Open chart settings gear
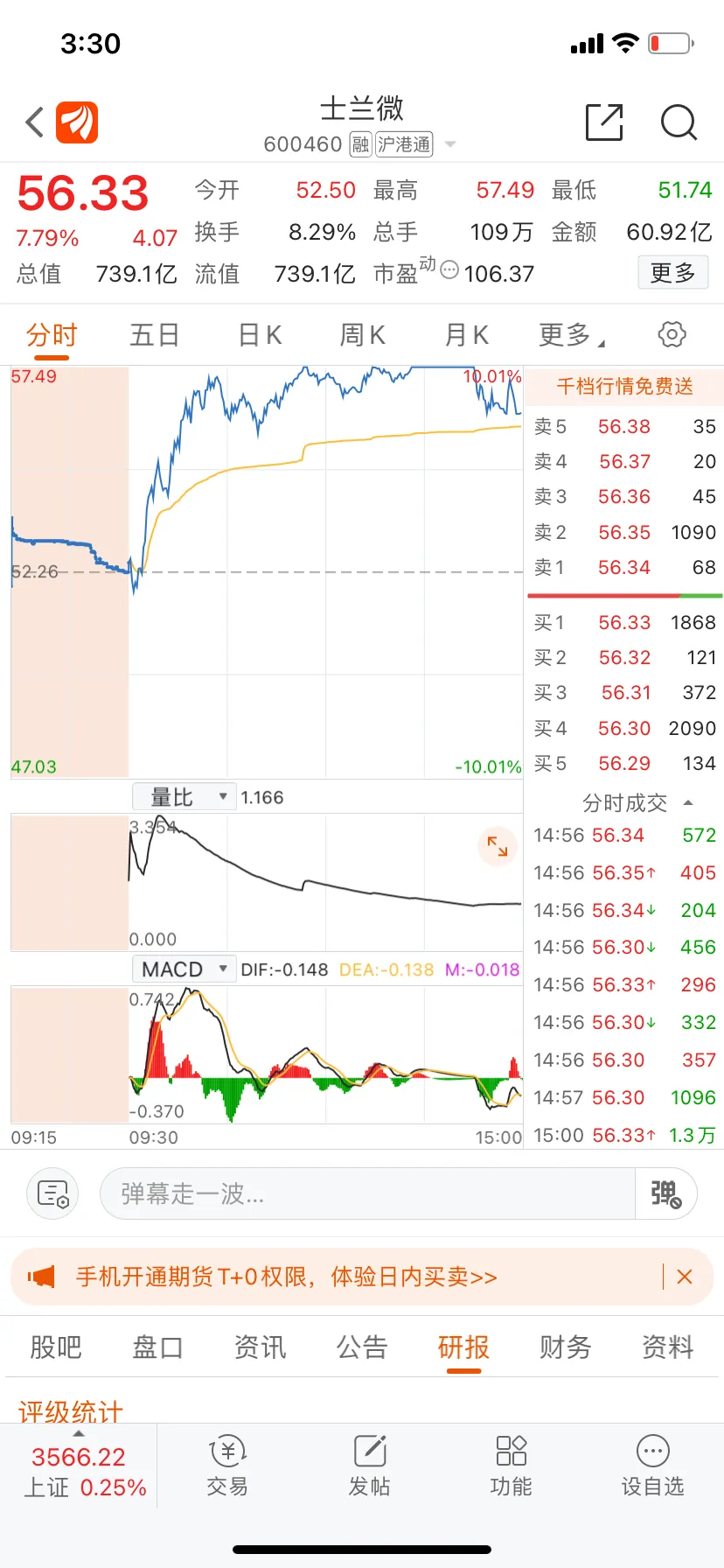 tap(672, 334)
